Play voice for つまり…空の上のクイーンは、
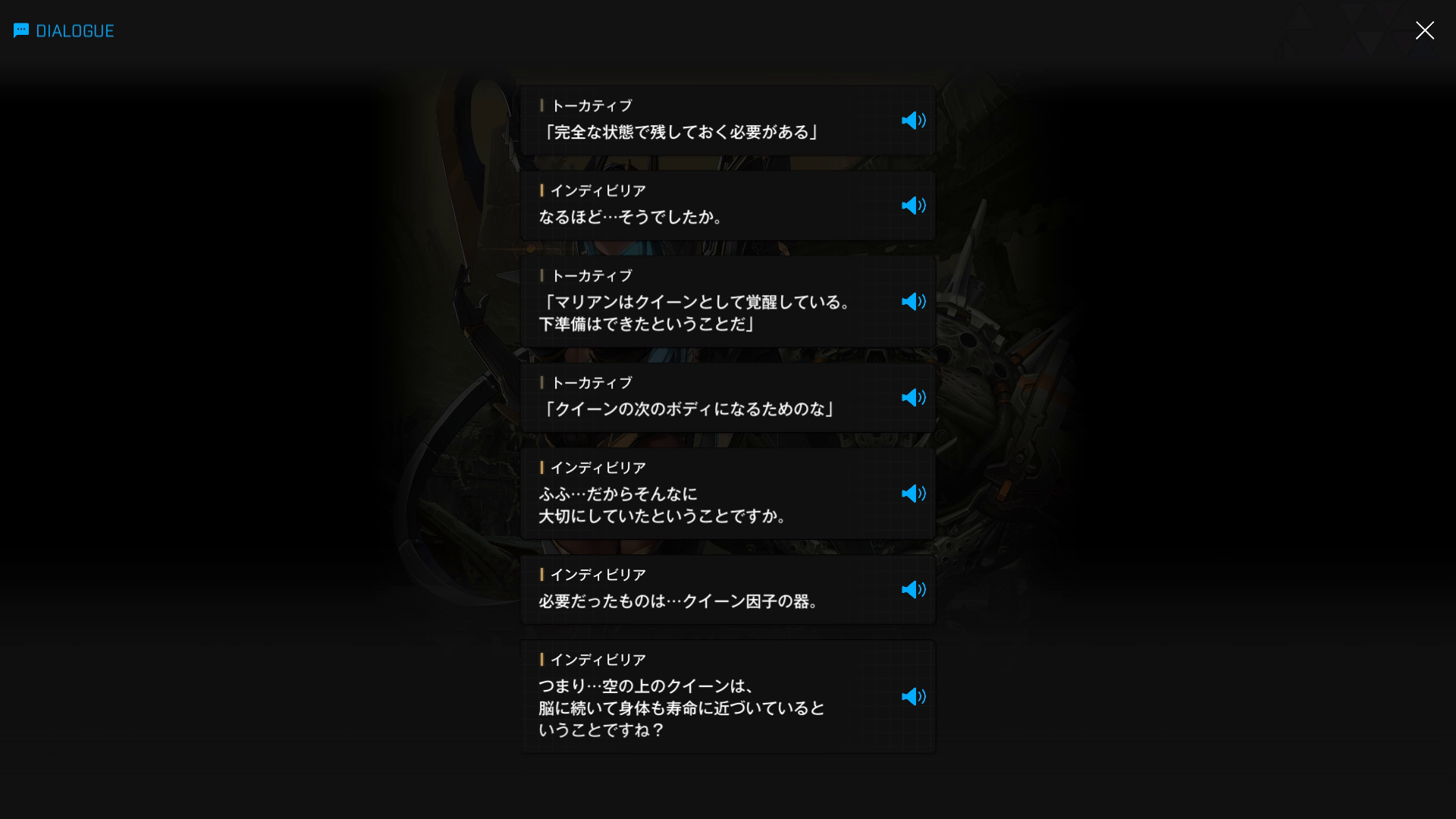Viewport: 1456px width, 819px height. (x=913, y=697)
